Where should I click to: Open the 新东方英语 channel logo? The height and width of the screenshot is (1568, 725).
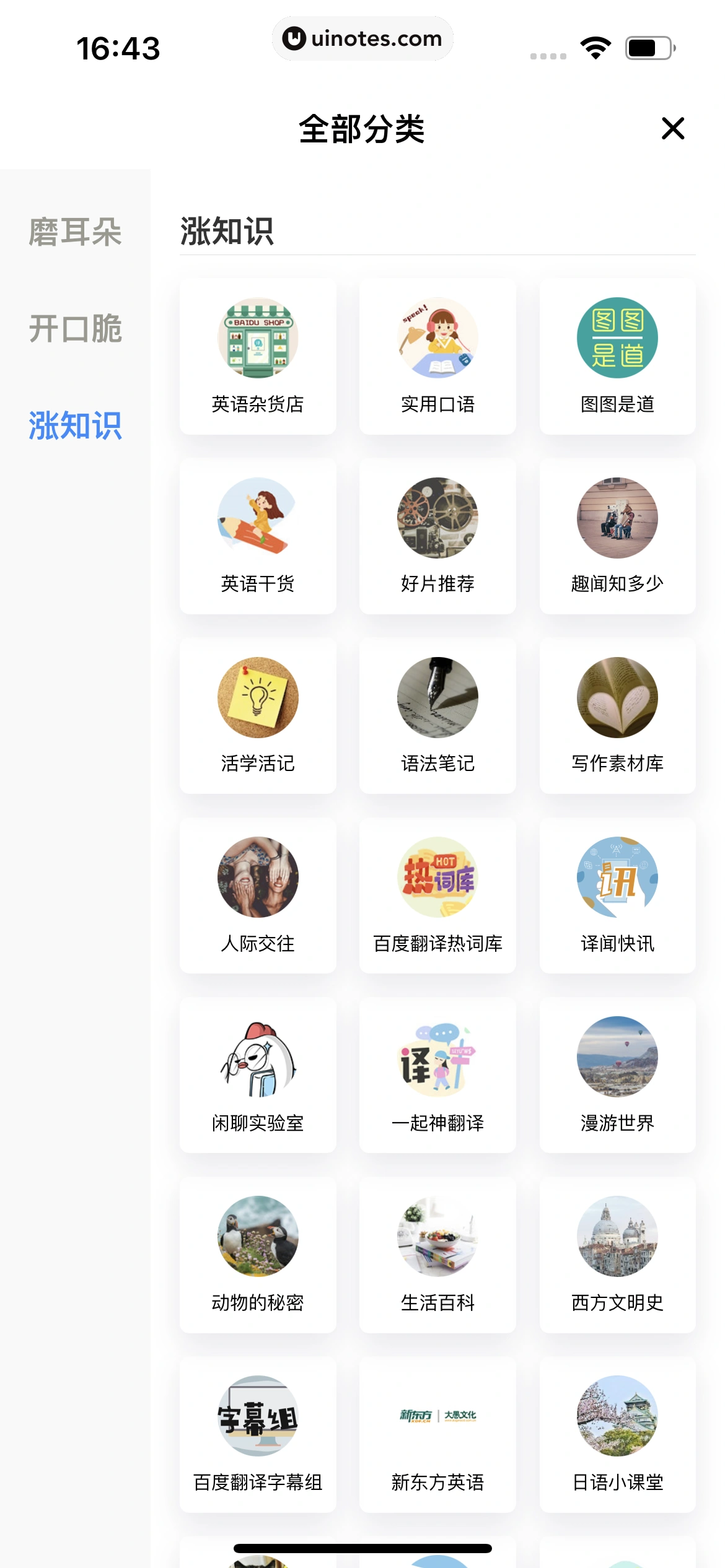pyautogui.click(x=437, y=1416)
